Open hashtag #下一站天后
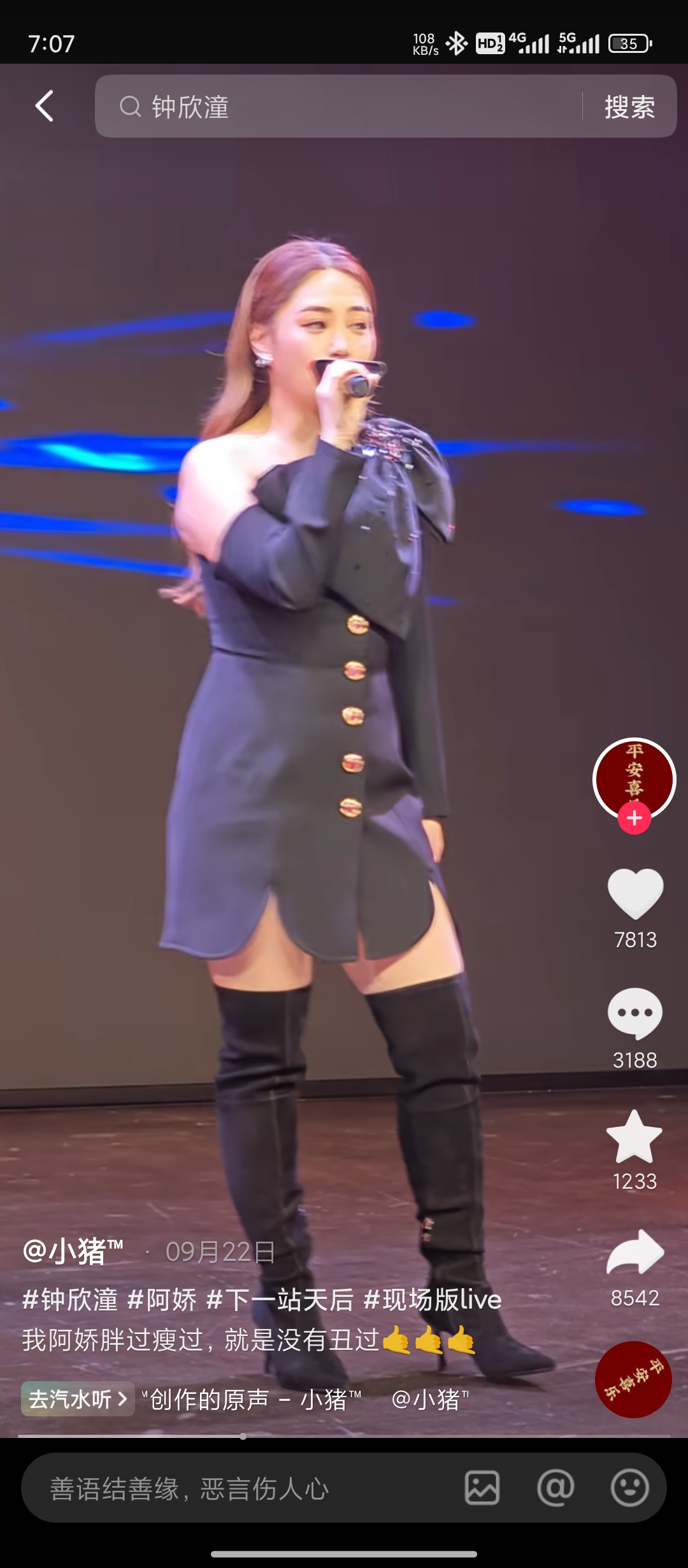The image size is (688, 1568). coord(280,1300)
